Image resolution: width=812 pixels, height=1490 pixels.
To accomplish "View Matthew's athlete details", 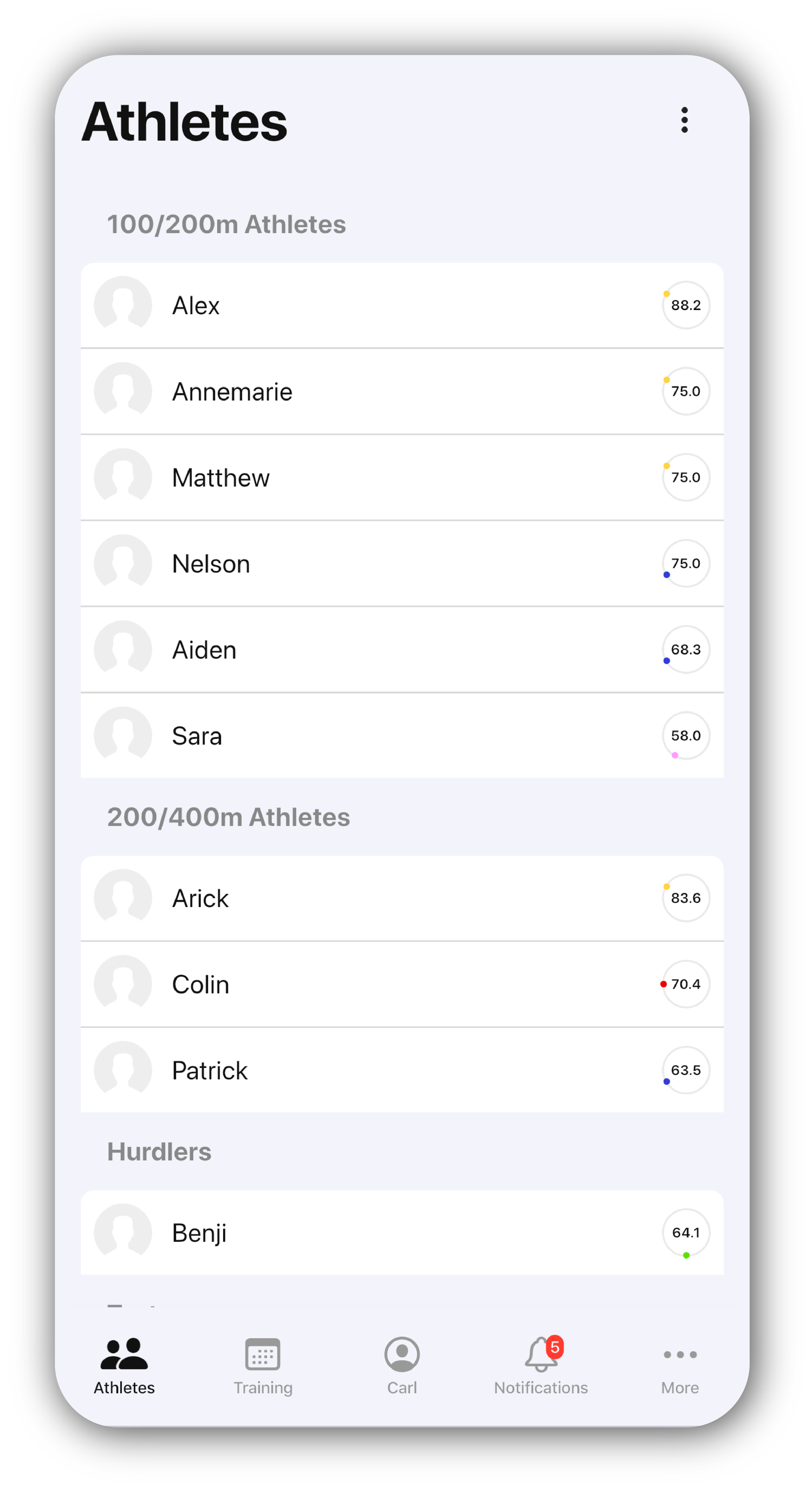I will pyautogui.click(x=402, y=477).
